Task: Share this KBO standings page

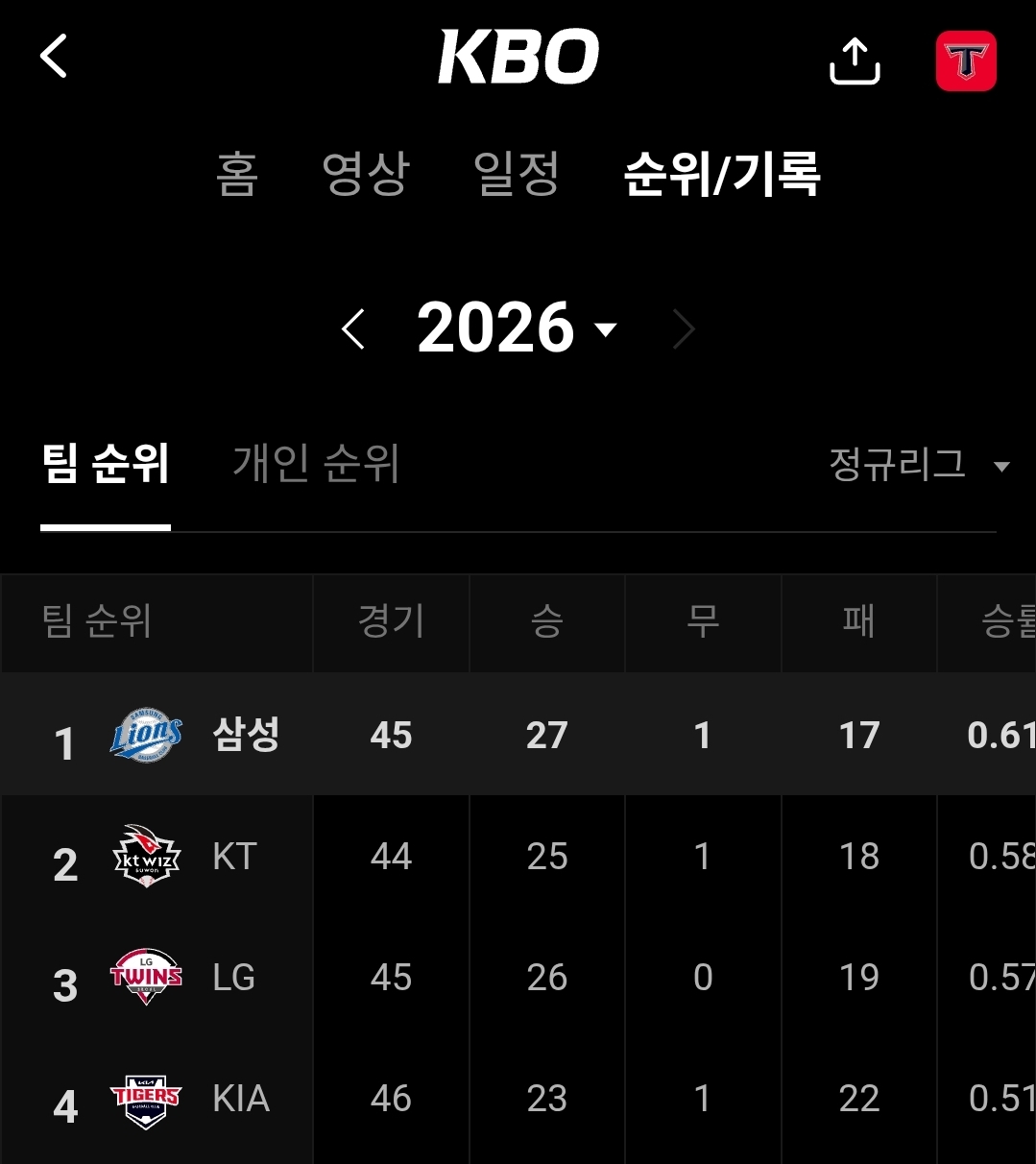Action: (854, 61)
